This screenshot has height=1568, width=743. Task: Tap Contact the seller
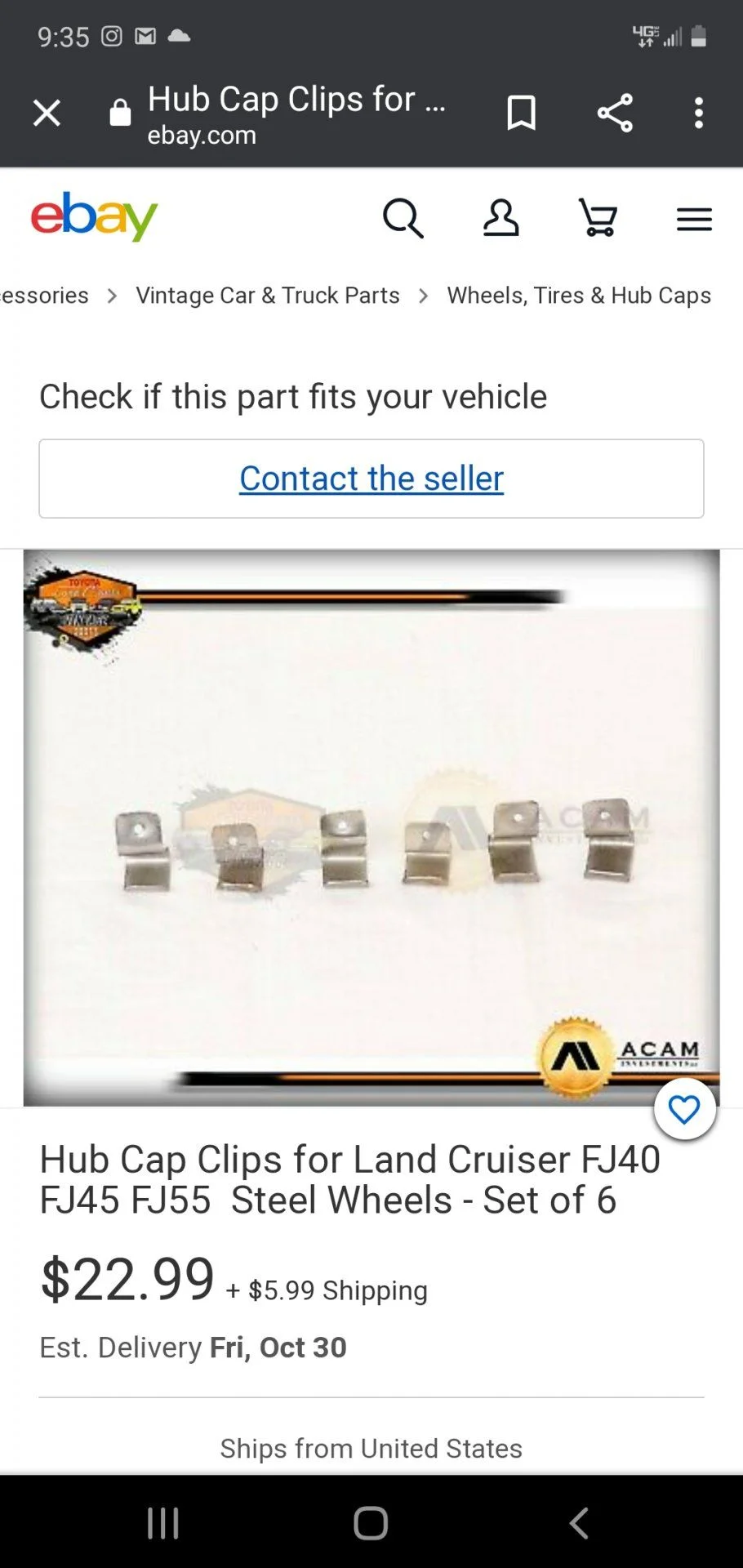point(371,479)
